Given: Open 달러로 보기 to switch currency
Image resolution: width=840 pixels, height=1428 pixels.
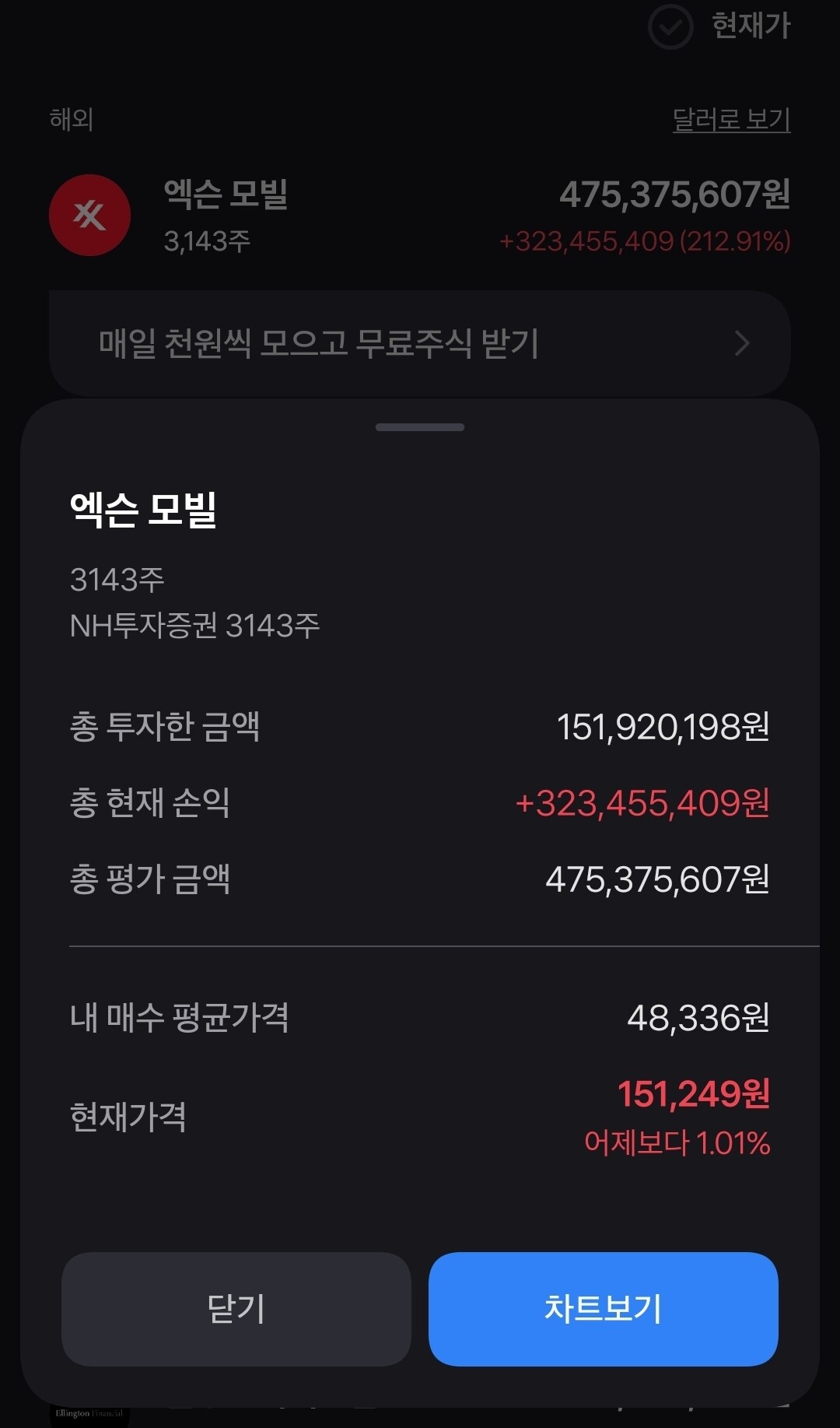Looking at the screenshot, I should pyautogui.click(x=730, y=118).
